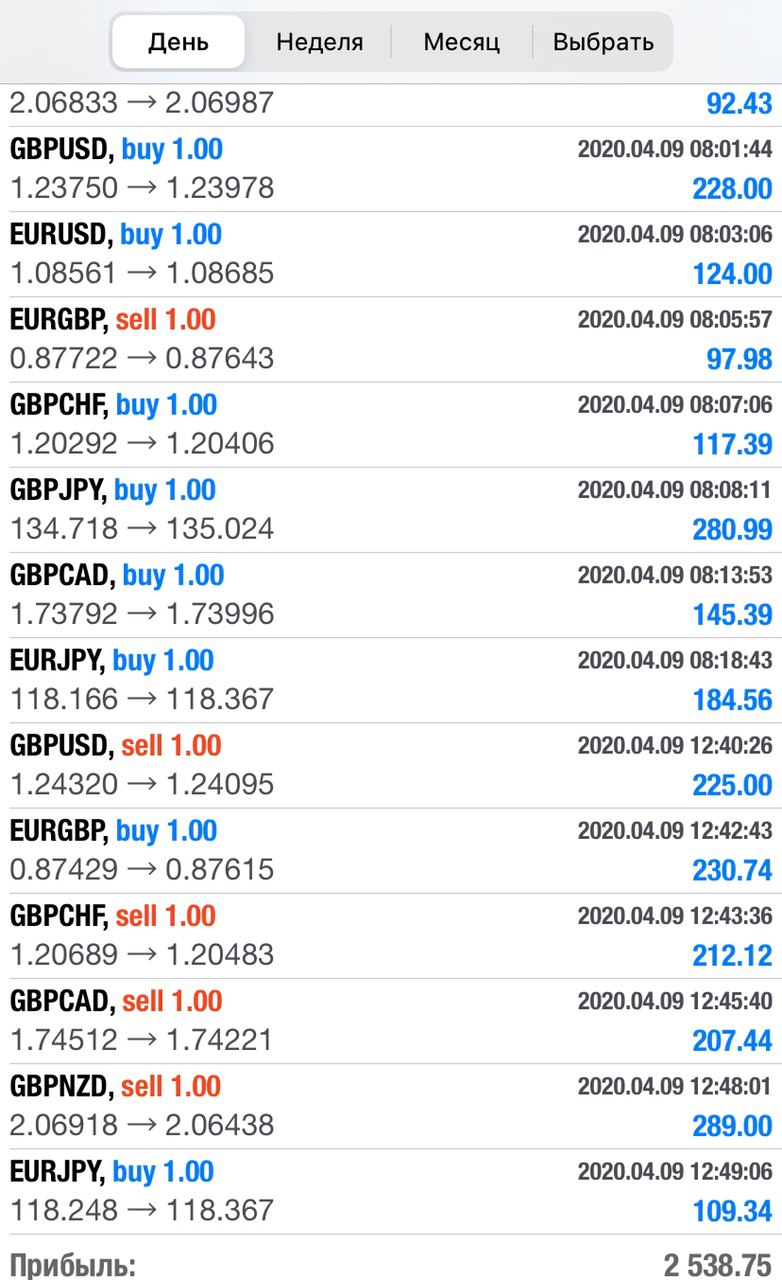Open the EURUSD buy trade at 08:03:06
The height and width of the screenshot is (1280, 782).
click(x=391, y=254)
